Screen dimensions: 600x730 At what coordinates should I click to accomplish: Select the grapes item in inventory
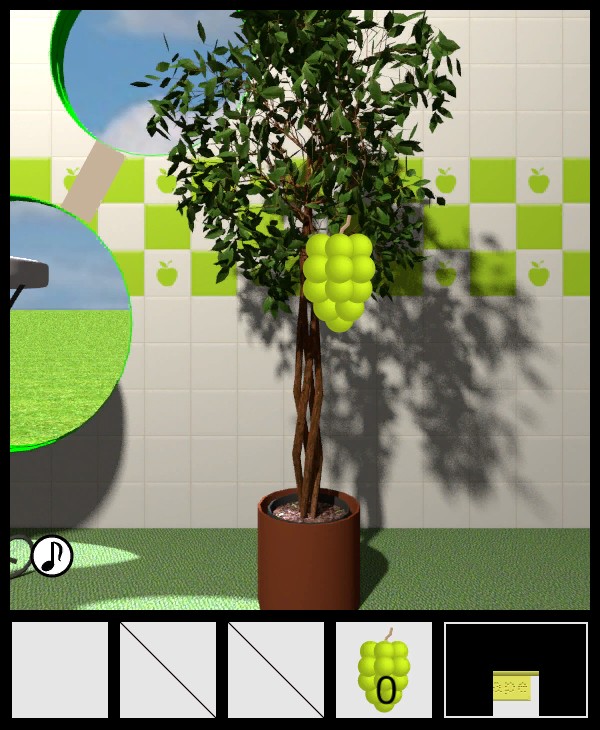coord(384,670)
